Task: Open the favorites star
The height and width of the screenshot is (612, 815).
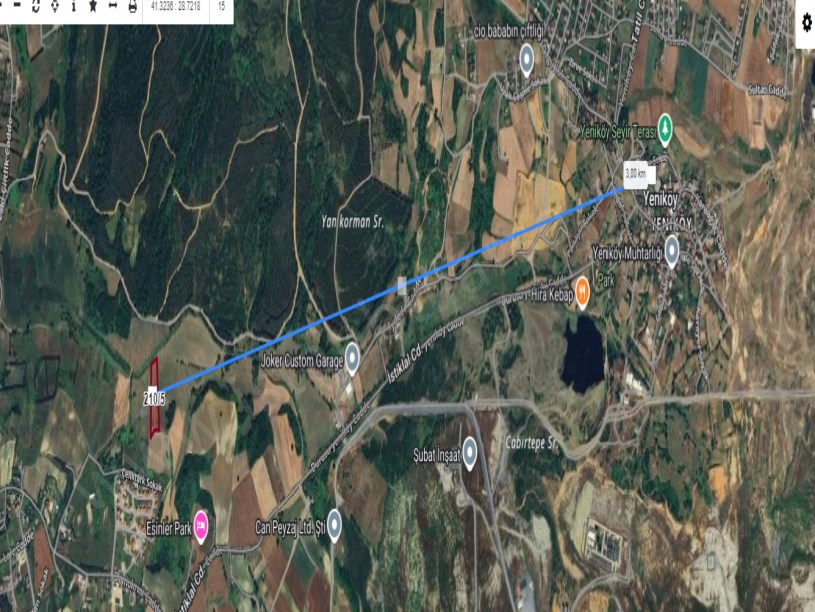Action: click(x=92, y=6)
